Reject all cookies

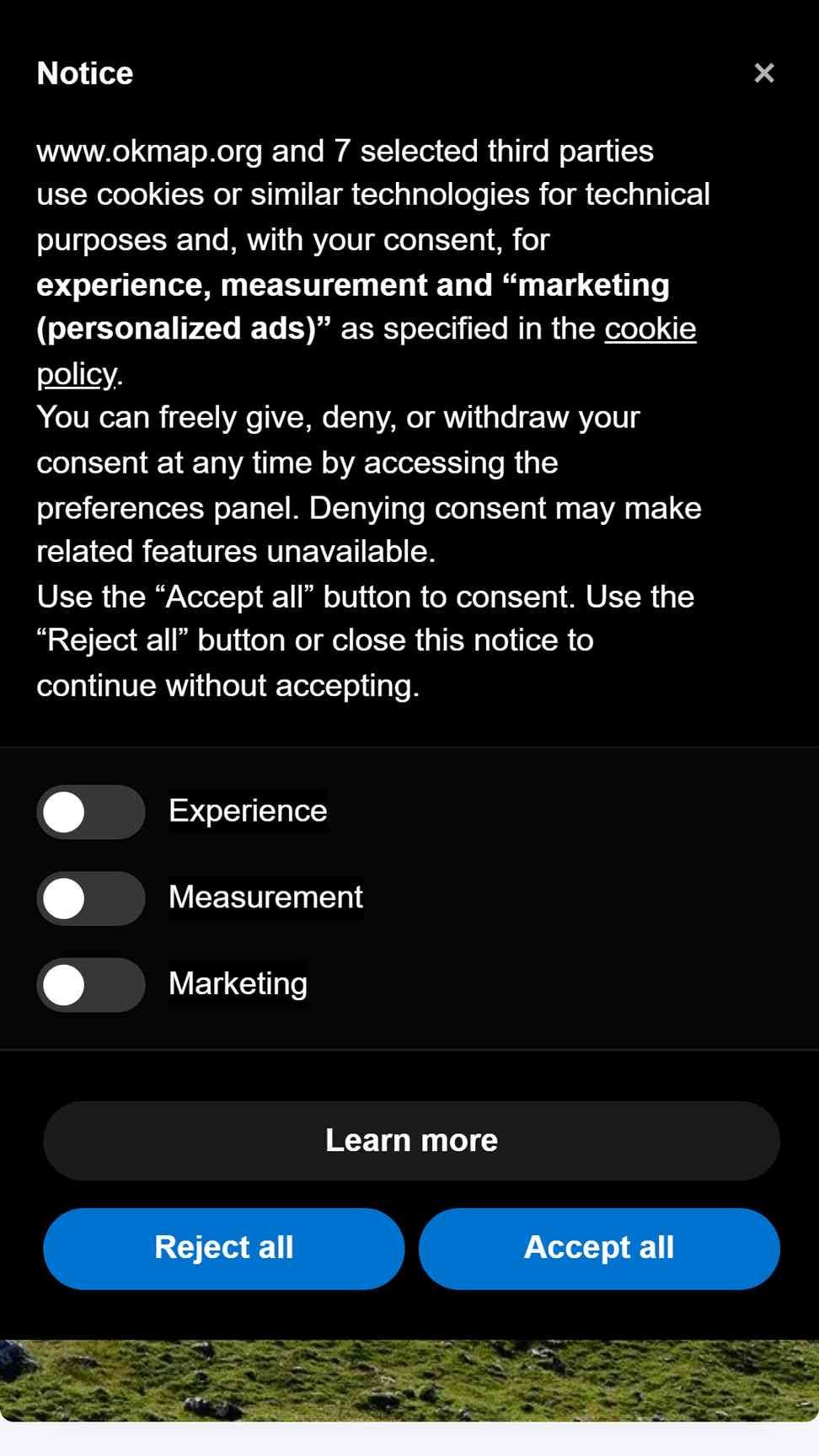(224, 1248)
